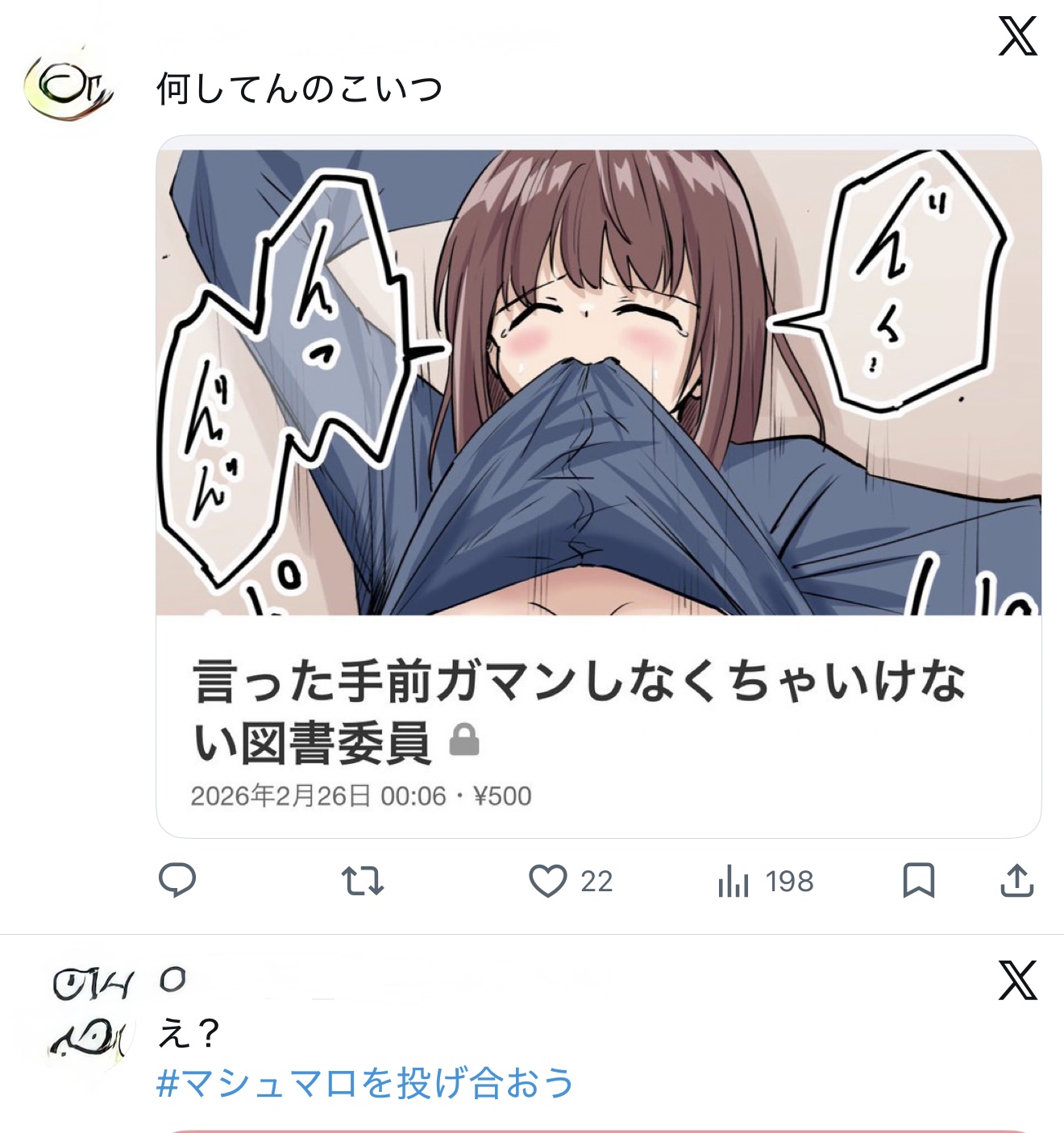Repost the 何してんのこいつ post
This screenshot has height=1133, width=1064.
[x=362, y=881]
